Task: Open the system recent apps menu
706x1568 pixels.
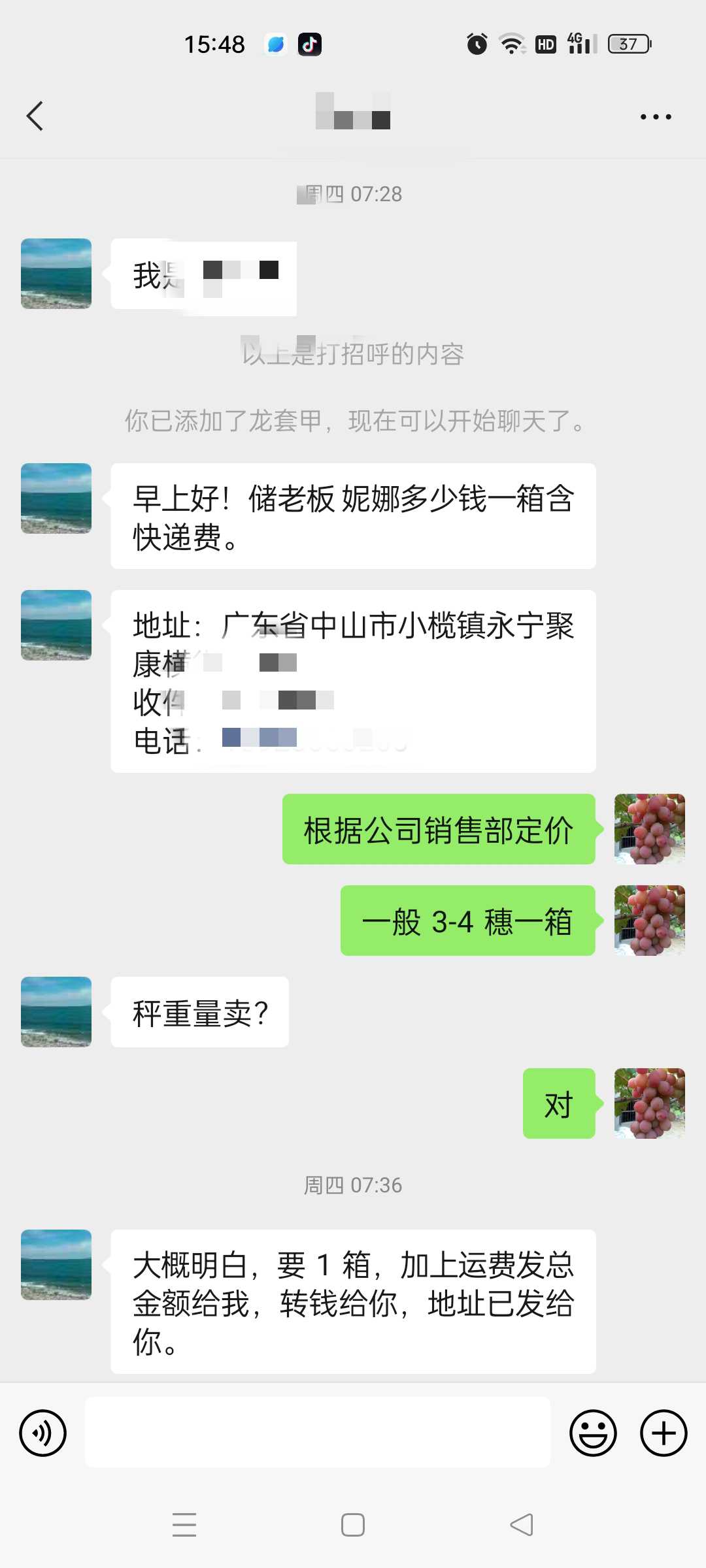Action: [184, 1525]
